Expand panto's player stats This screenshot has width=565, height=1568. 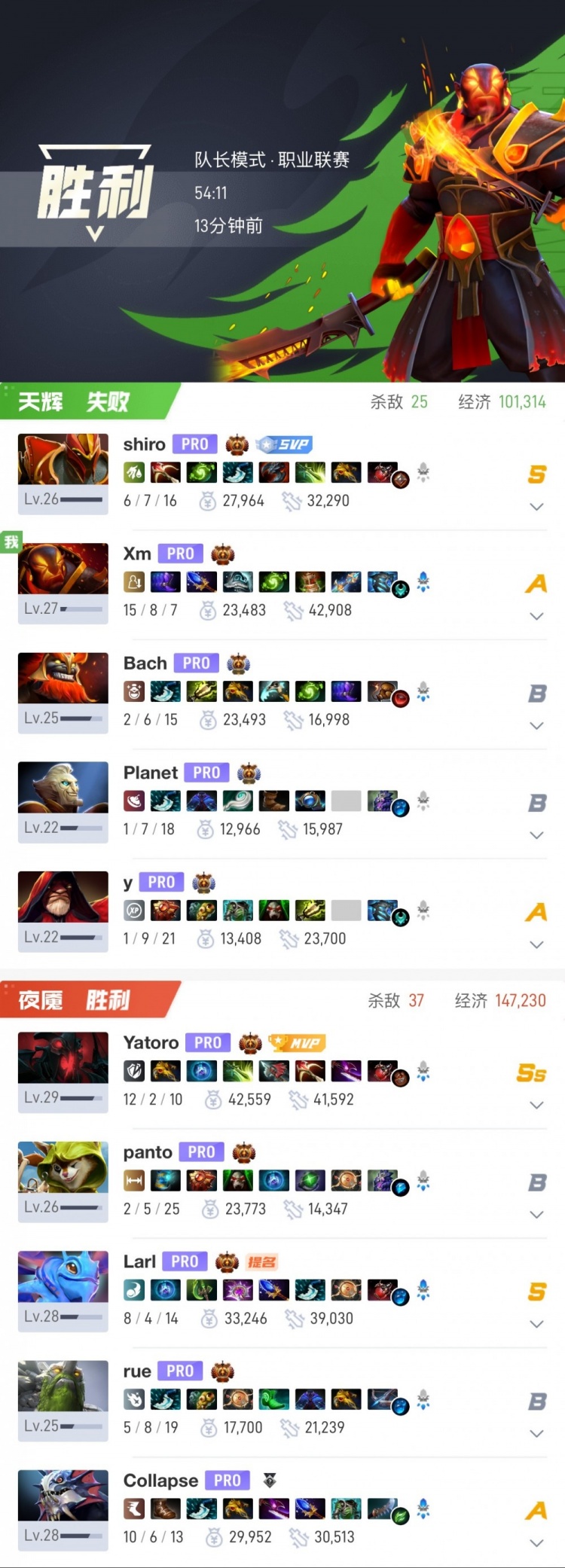(536, 1215)
